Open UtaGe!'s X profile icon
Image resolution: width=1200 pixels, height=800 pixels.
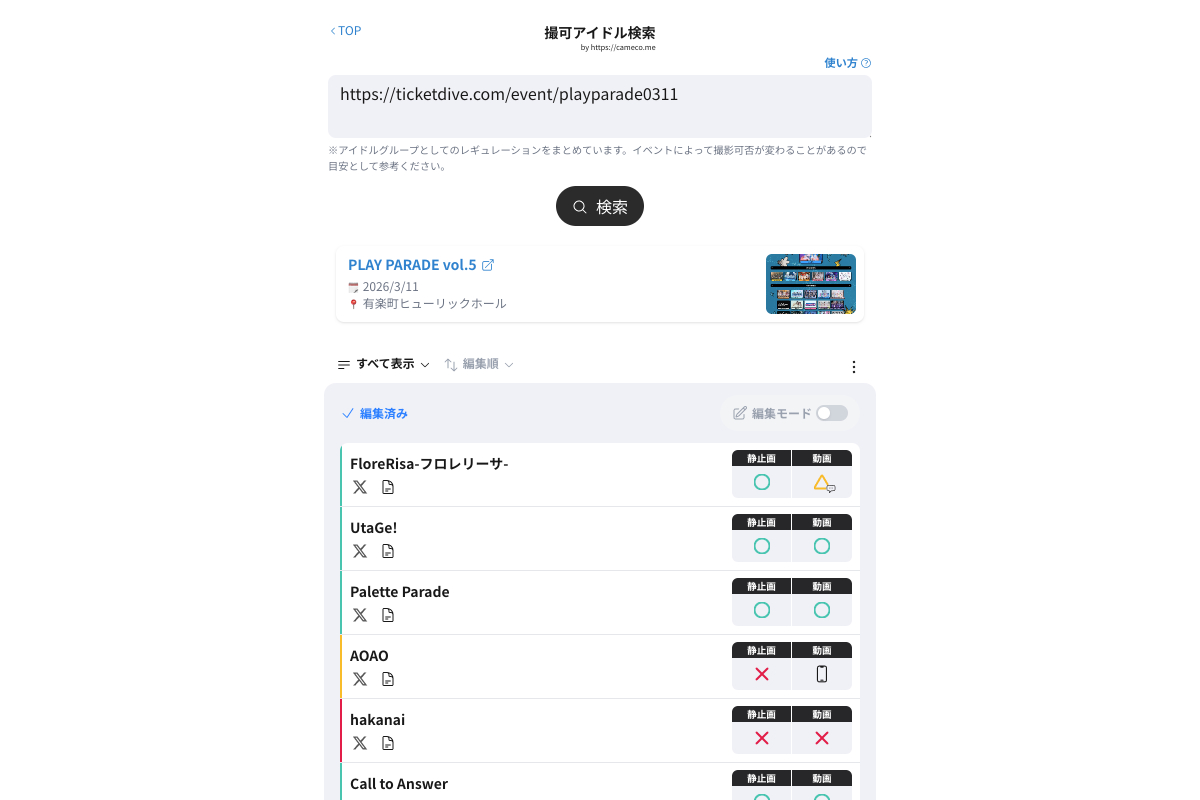(x=360, y=551)
